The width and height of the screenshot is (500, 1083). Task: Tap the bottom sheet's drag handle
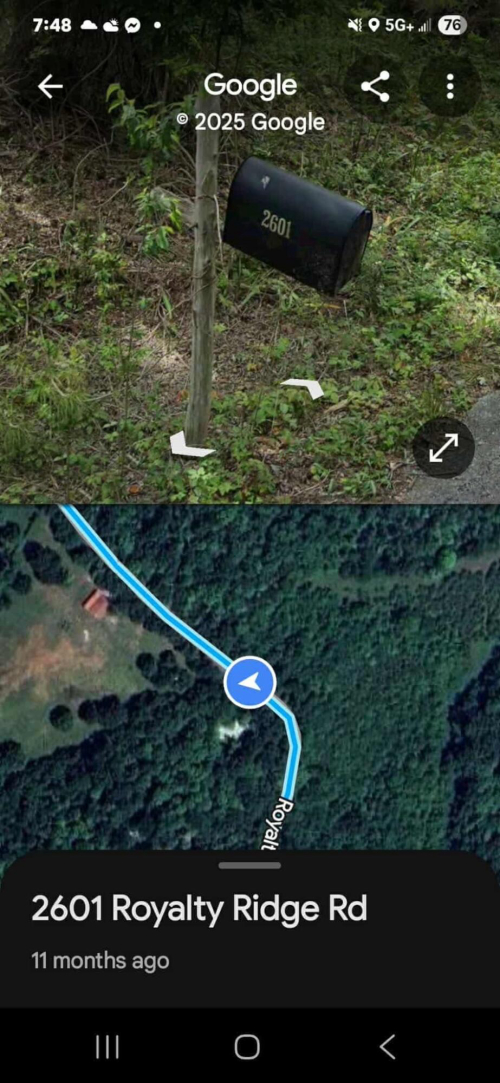(x=250, y=865)
